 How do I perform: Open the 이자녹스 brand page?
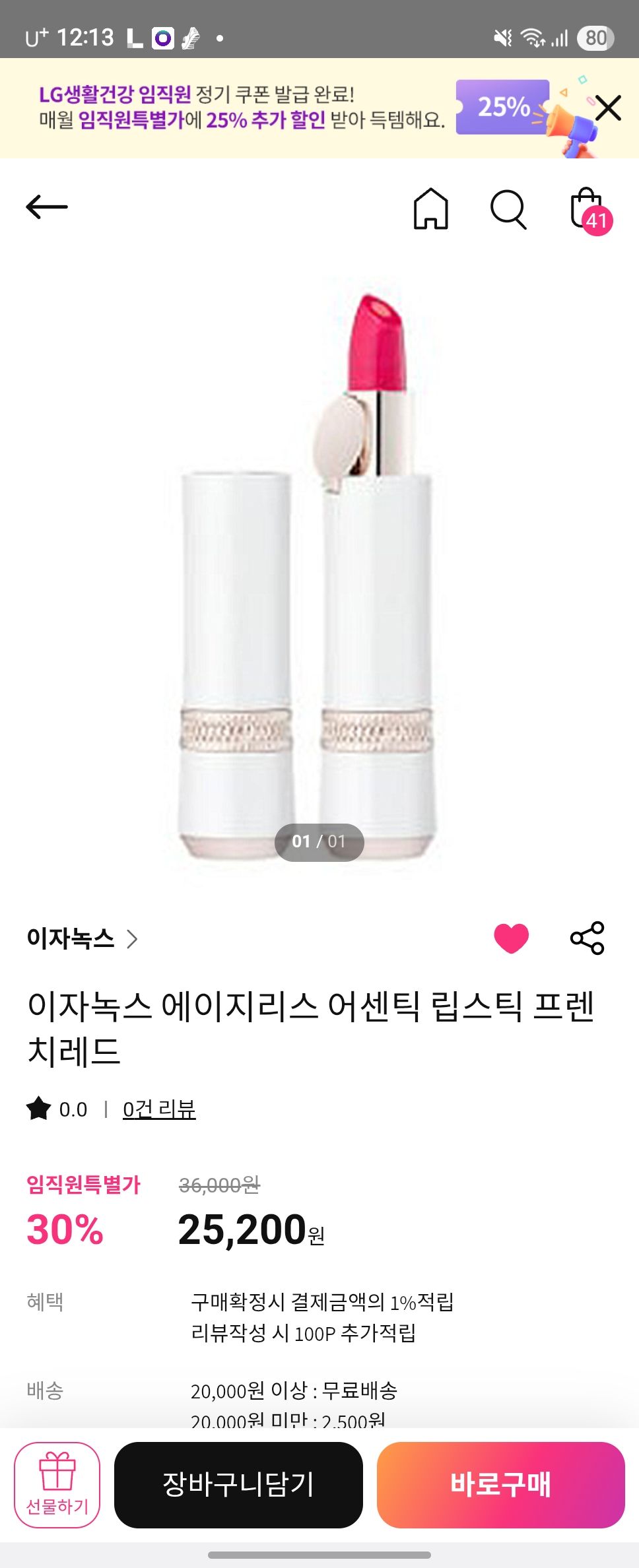[x=82, y=938]
